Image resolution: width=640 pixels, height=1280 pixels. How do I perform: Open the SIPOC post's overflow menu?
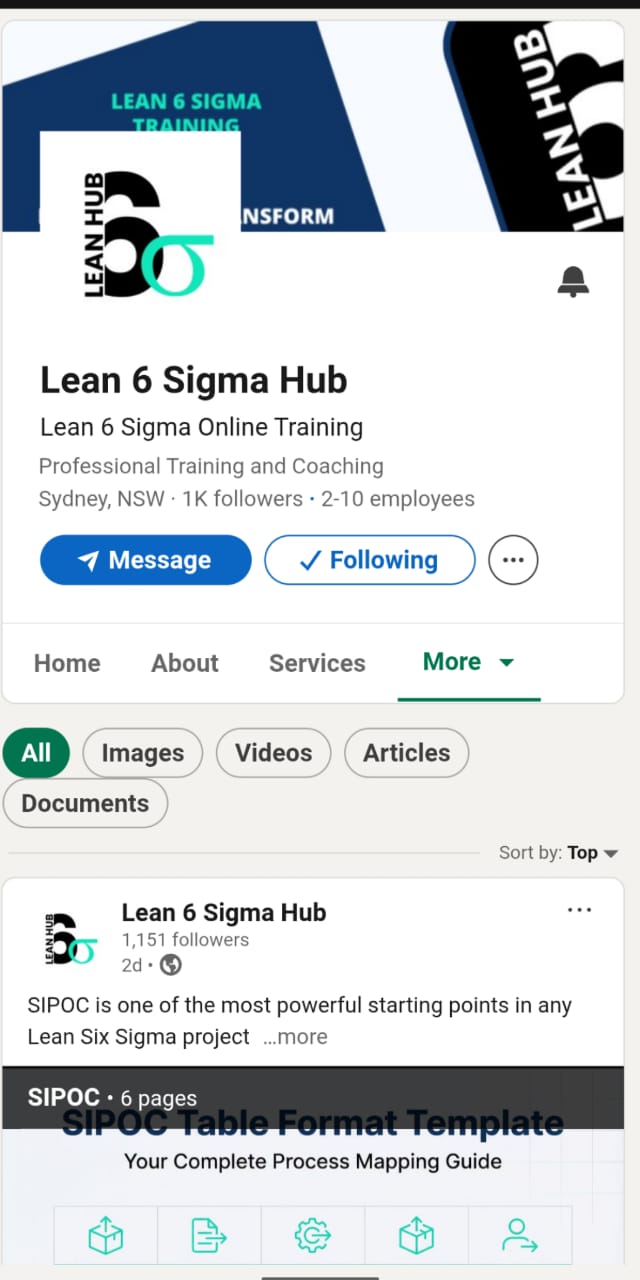(579, 910)
